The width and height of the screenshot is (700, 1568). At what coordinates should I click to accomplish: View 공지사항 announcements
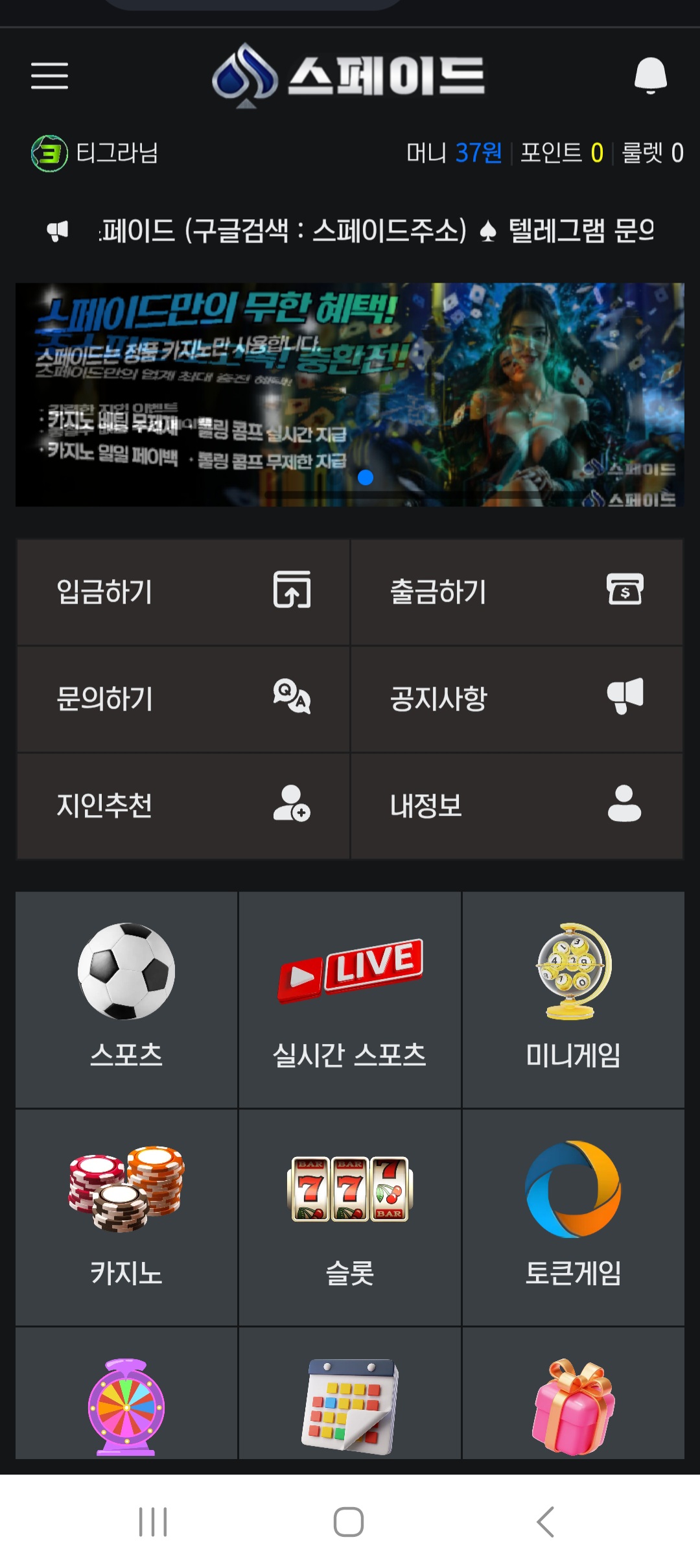tap(517, 699)
